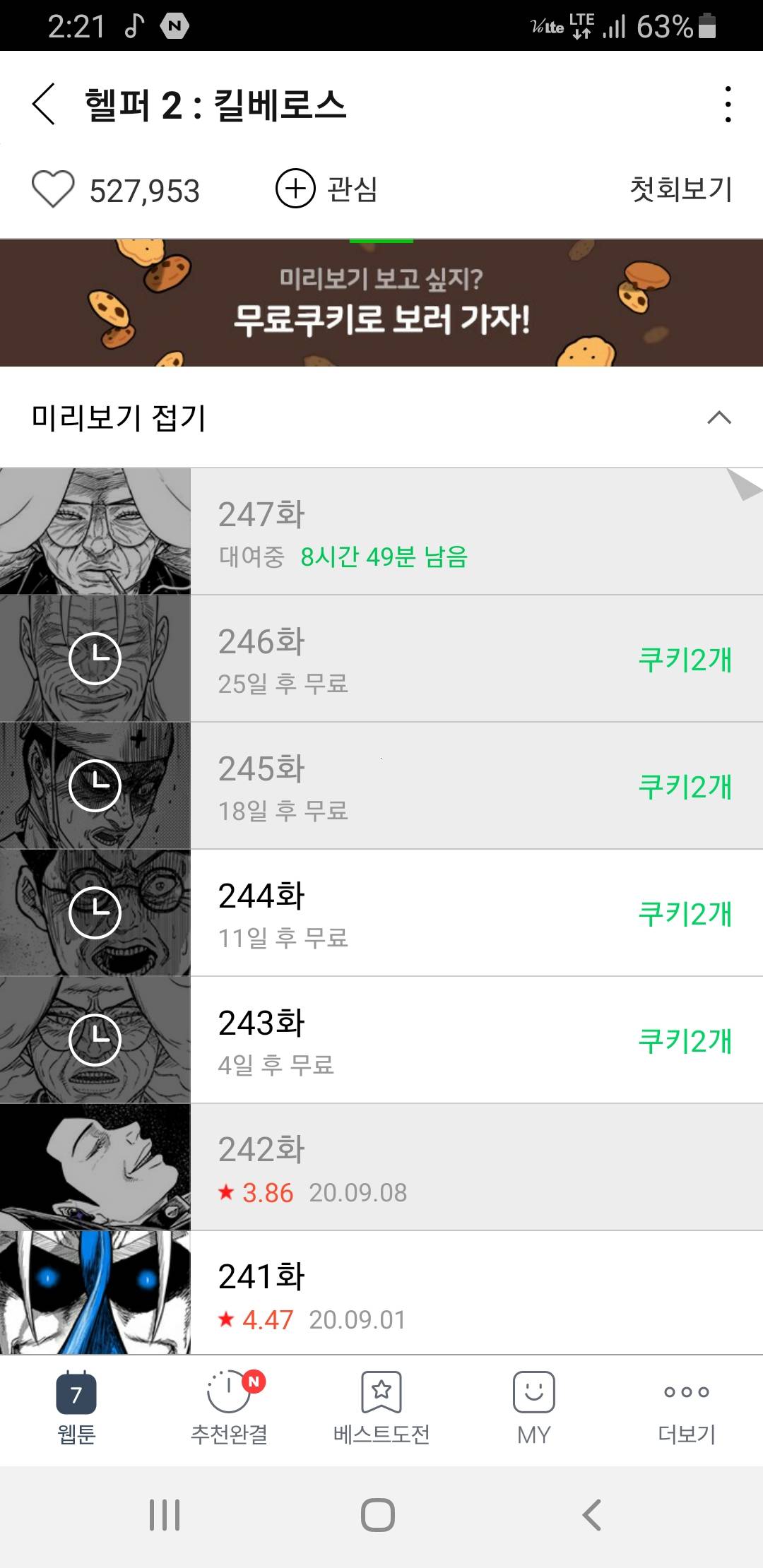Tap 첫회보기 to read first episode
The width and height of the screenshot is (763, 1568).
(680, 189)
